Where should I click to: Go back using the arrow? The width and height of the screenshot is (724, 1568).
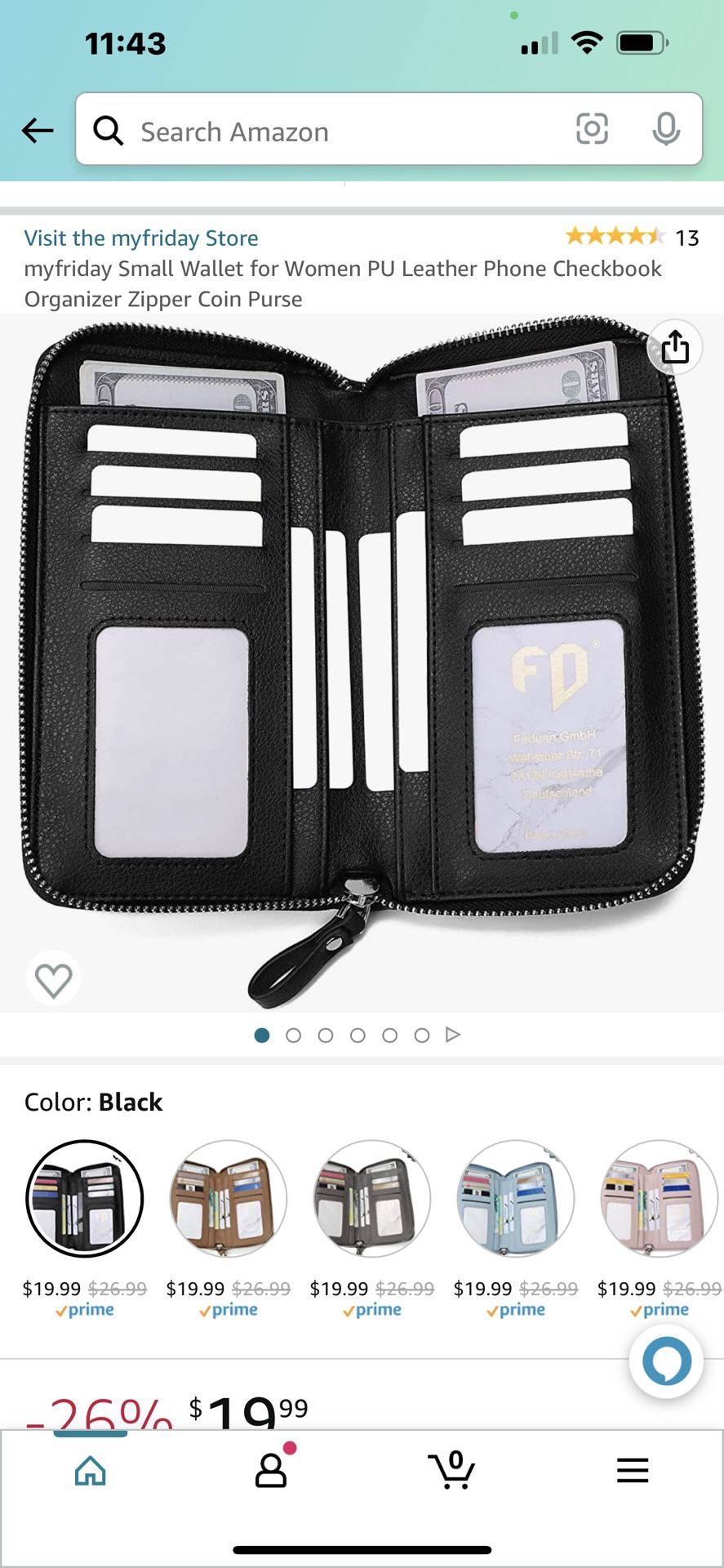(x=38, y=130)
